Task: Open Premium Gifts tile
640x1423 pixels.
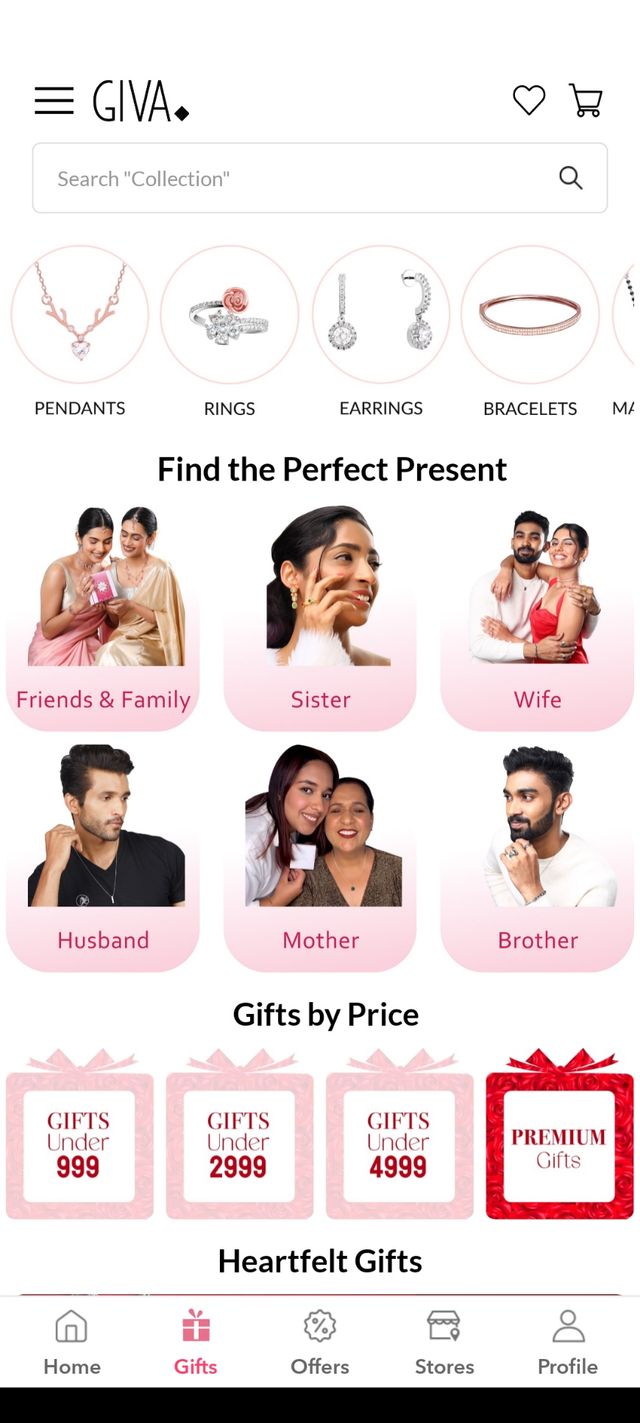Action: pyautogui.click(x=559, y=1138)
